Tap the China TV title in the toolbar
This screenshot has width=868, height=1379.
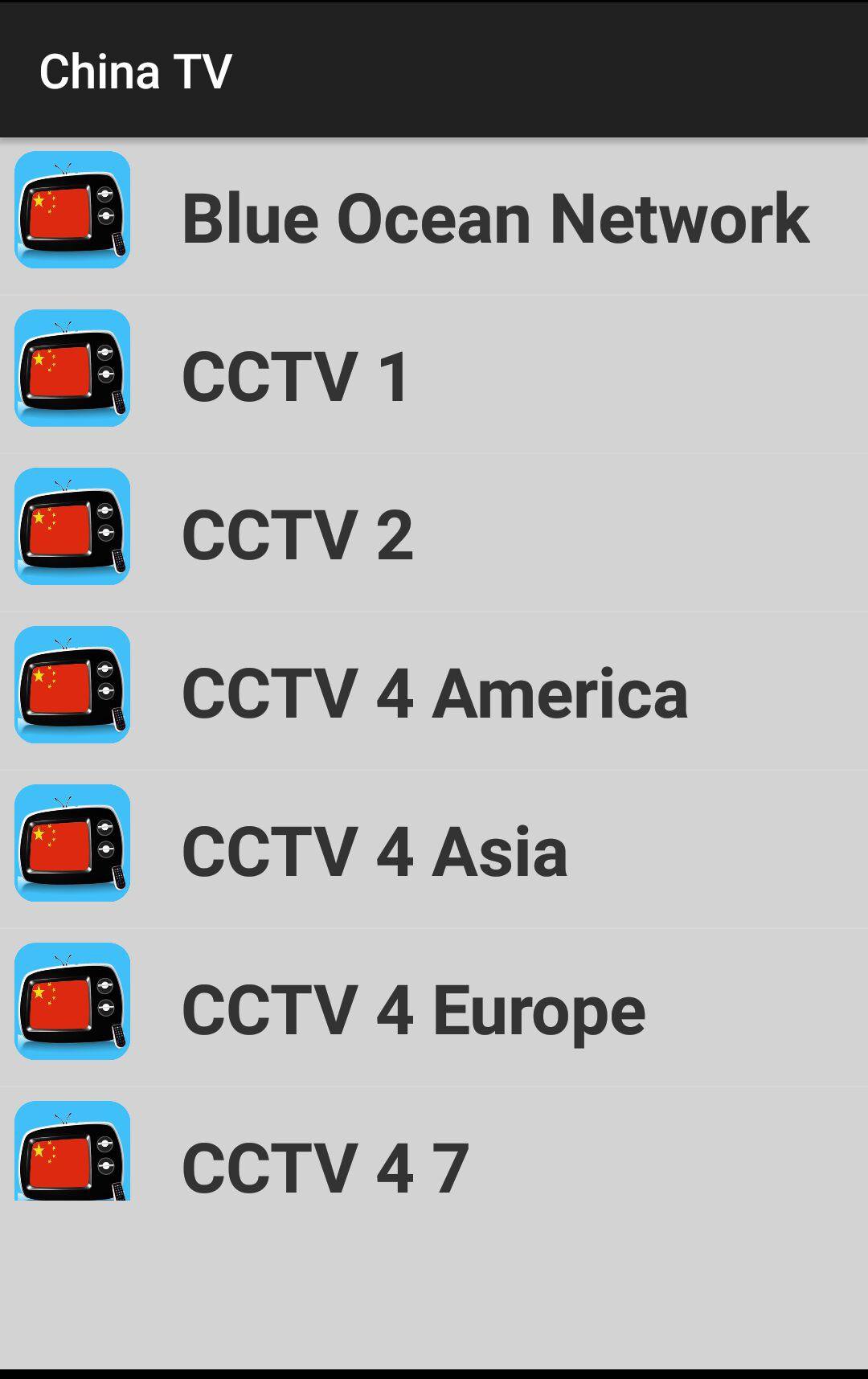[137, 72]
